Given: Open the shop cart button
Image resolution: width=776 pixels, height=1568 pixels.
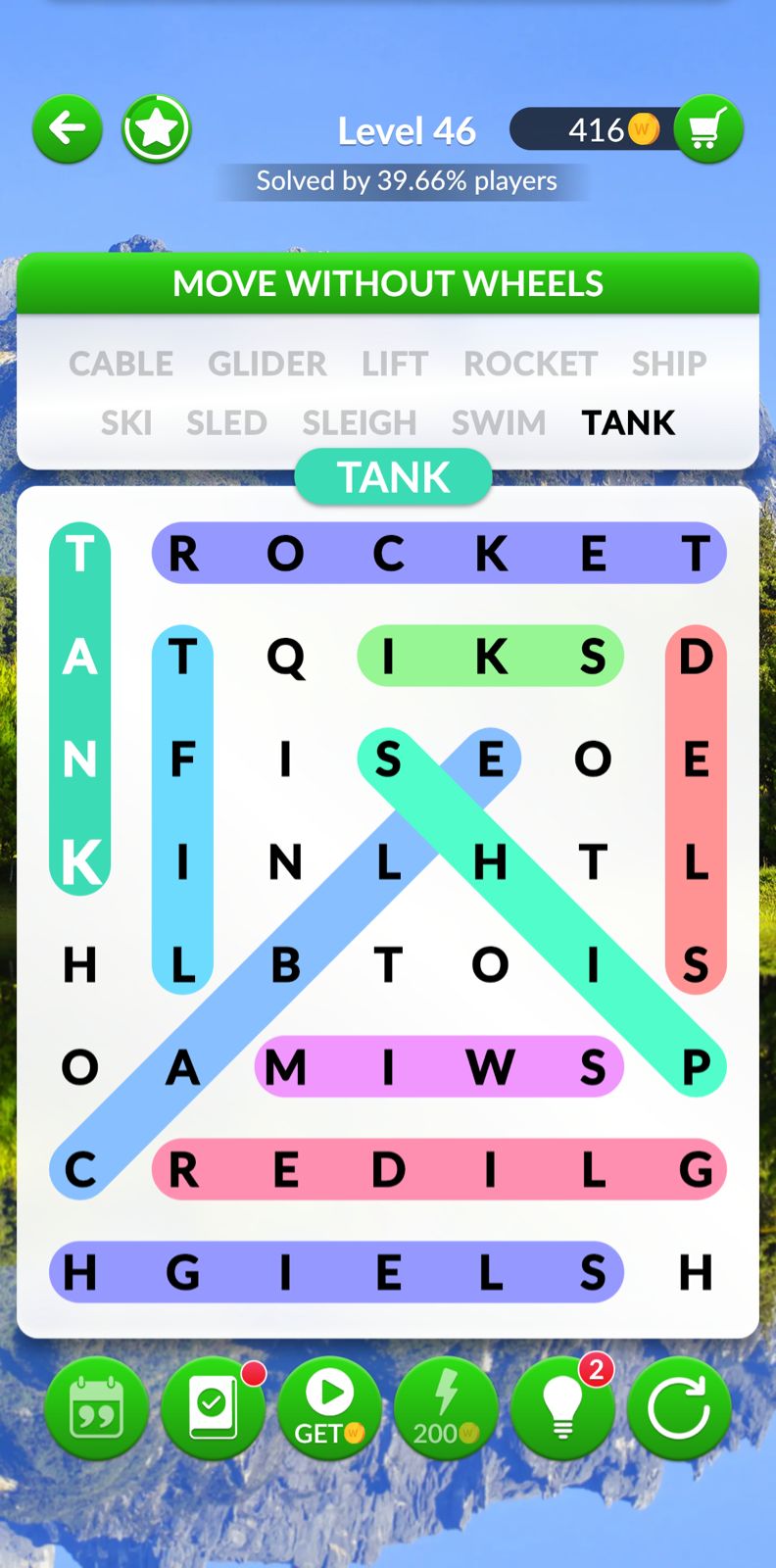Looking at the screenshot, I should [x=708, y=128].
